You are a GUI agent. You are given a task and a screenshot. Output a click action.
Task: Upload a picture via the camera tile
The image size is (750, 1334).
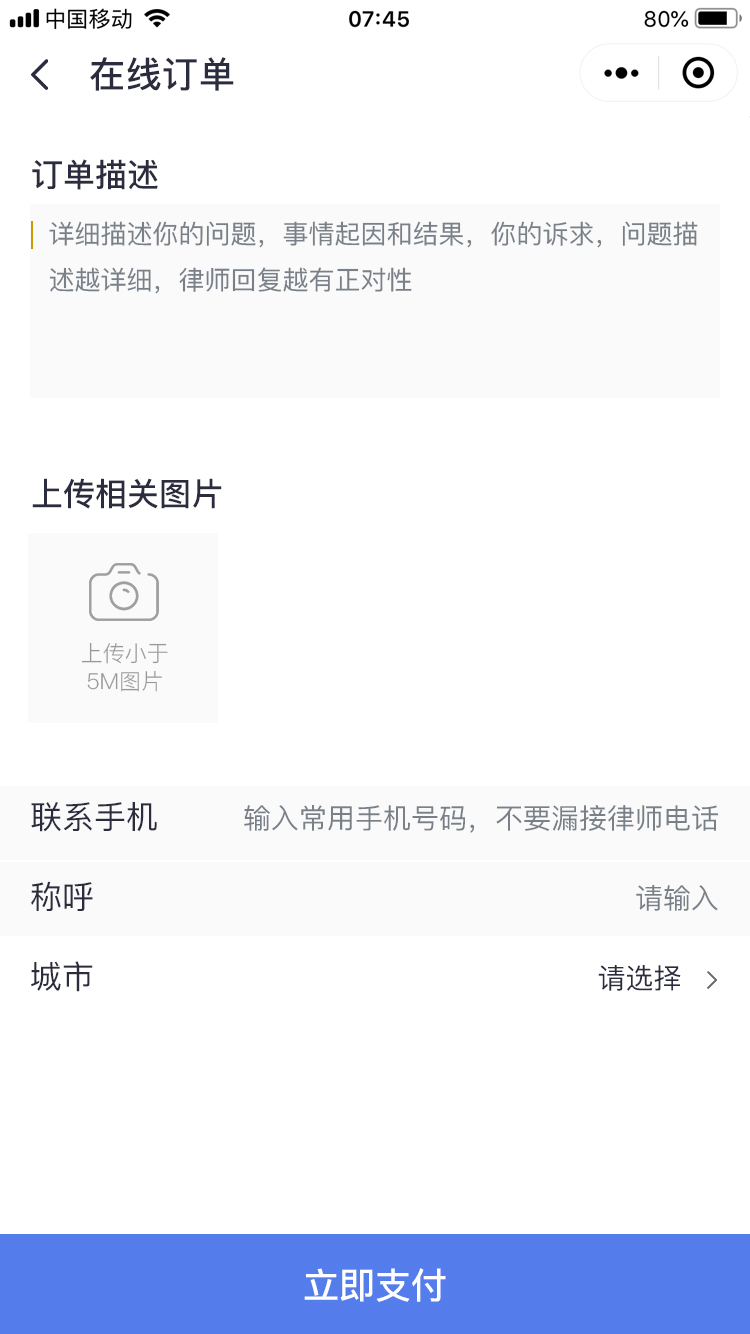click(123, 627)
